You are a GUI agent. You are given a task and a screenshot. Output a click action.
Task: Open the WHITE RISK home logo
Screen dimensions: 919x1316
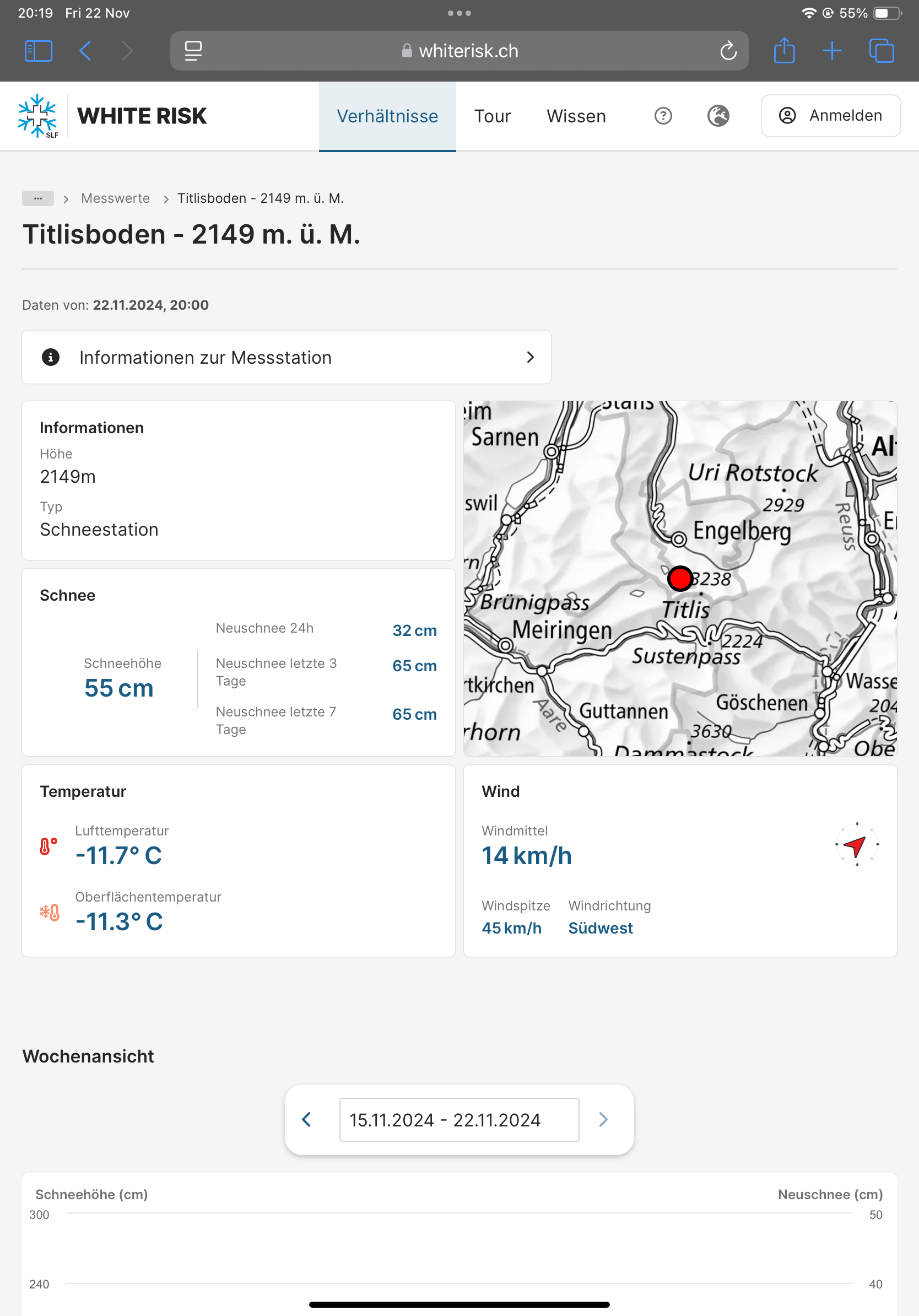point(113,116)
